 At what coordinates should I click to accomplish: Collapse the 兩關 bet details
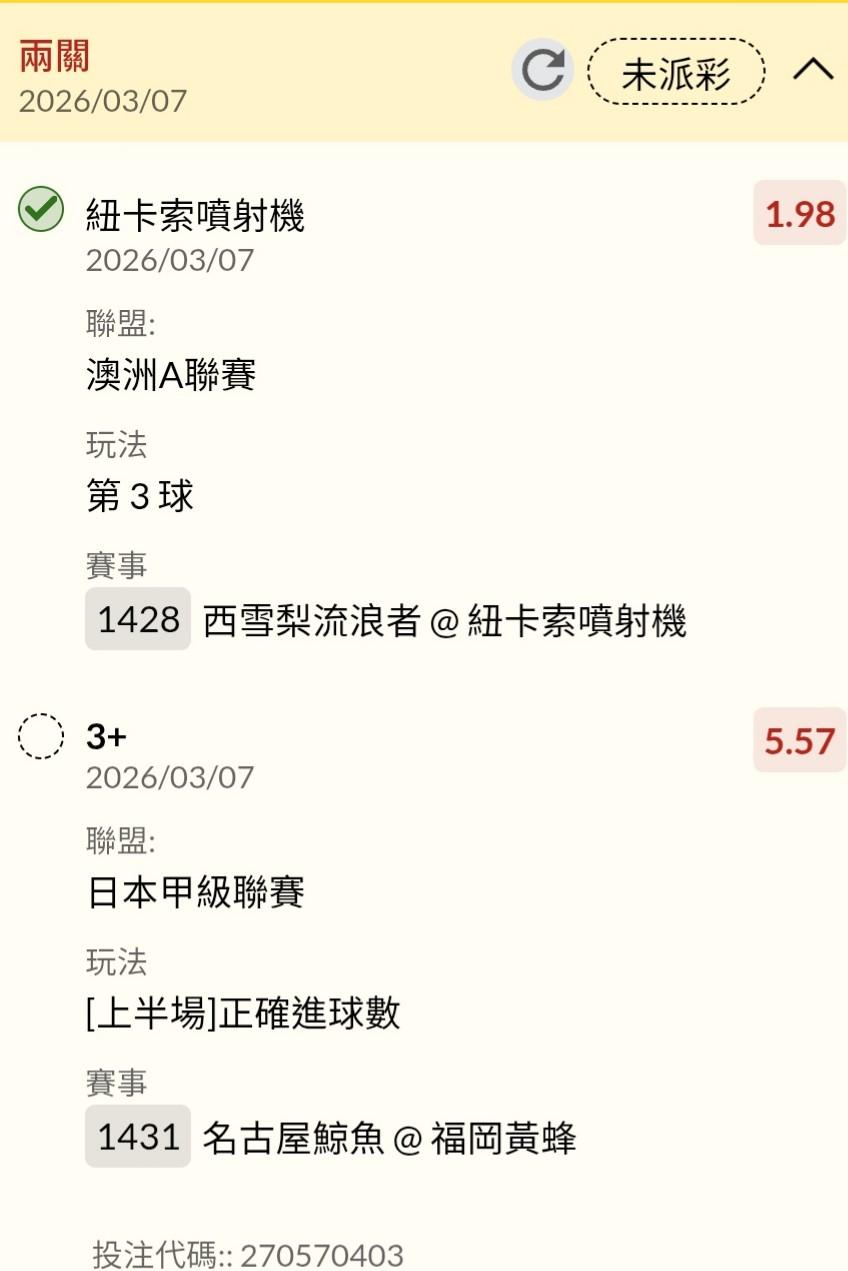[813, 70]
